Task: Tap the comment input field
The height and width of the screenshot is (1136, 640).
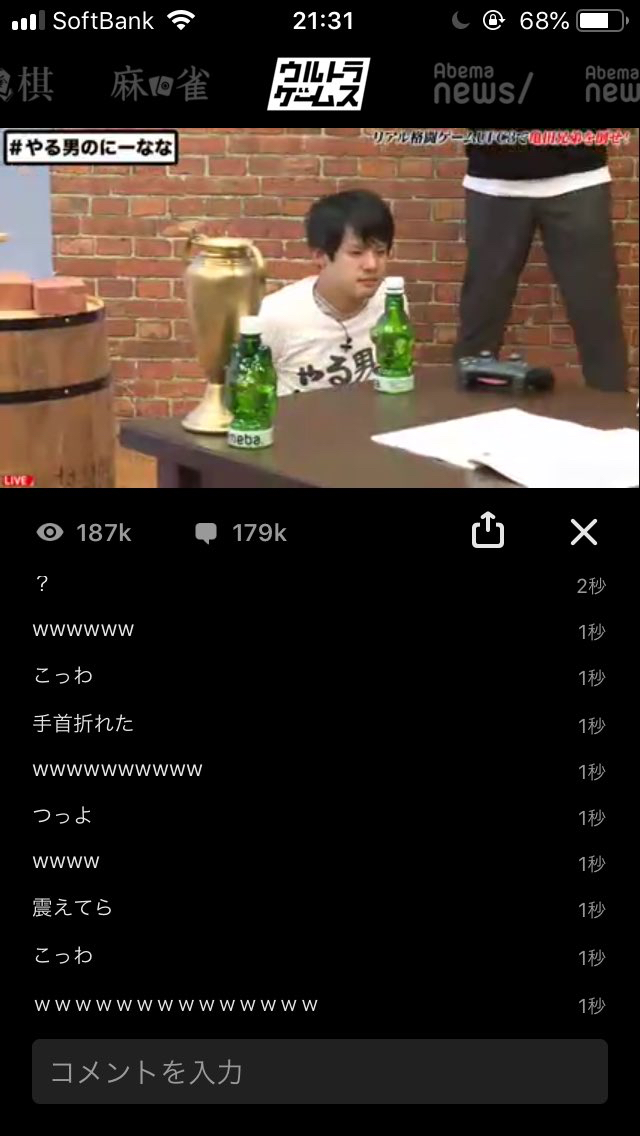Action: coord(320,1072)
